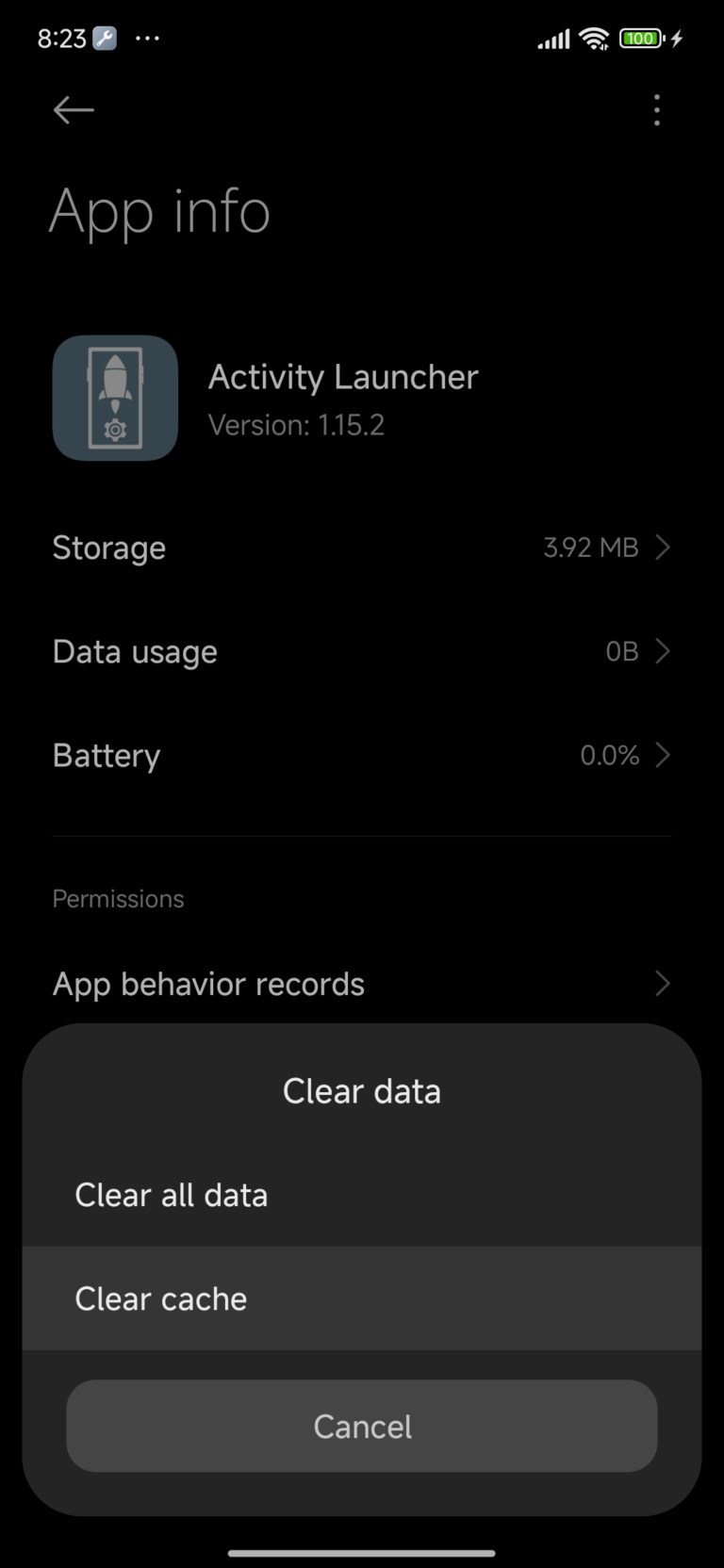Tap Cancel to dismiss the Clear data dialog
Screen dimensions: 724x1568
(361, 1426)
